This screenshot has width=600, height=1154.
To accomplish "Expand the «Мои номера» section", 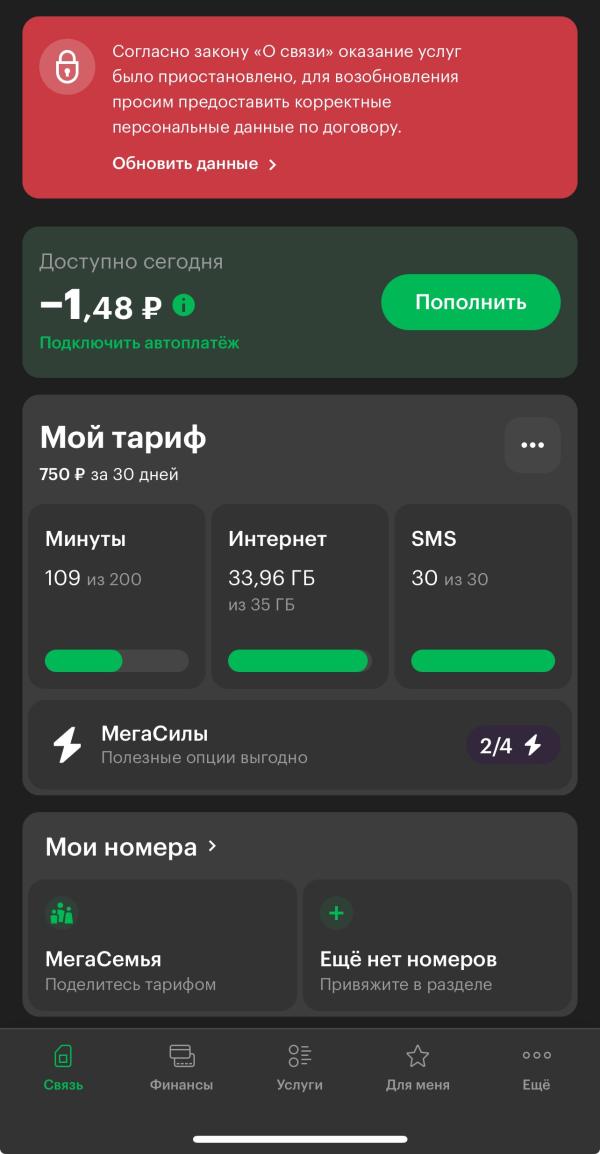I will click(x=131, y=848).
